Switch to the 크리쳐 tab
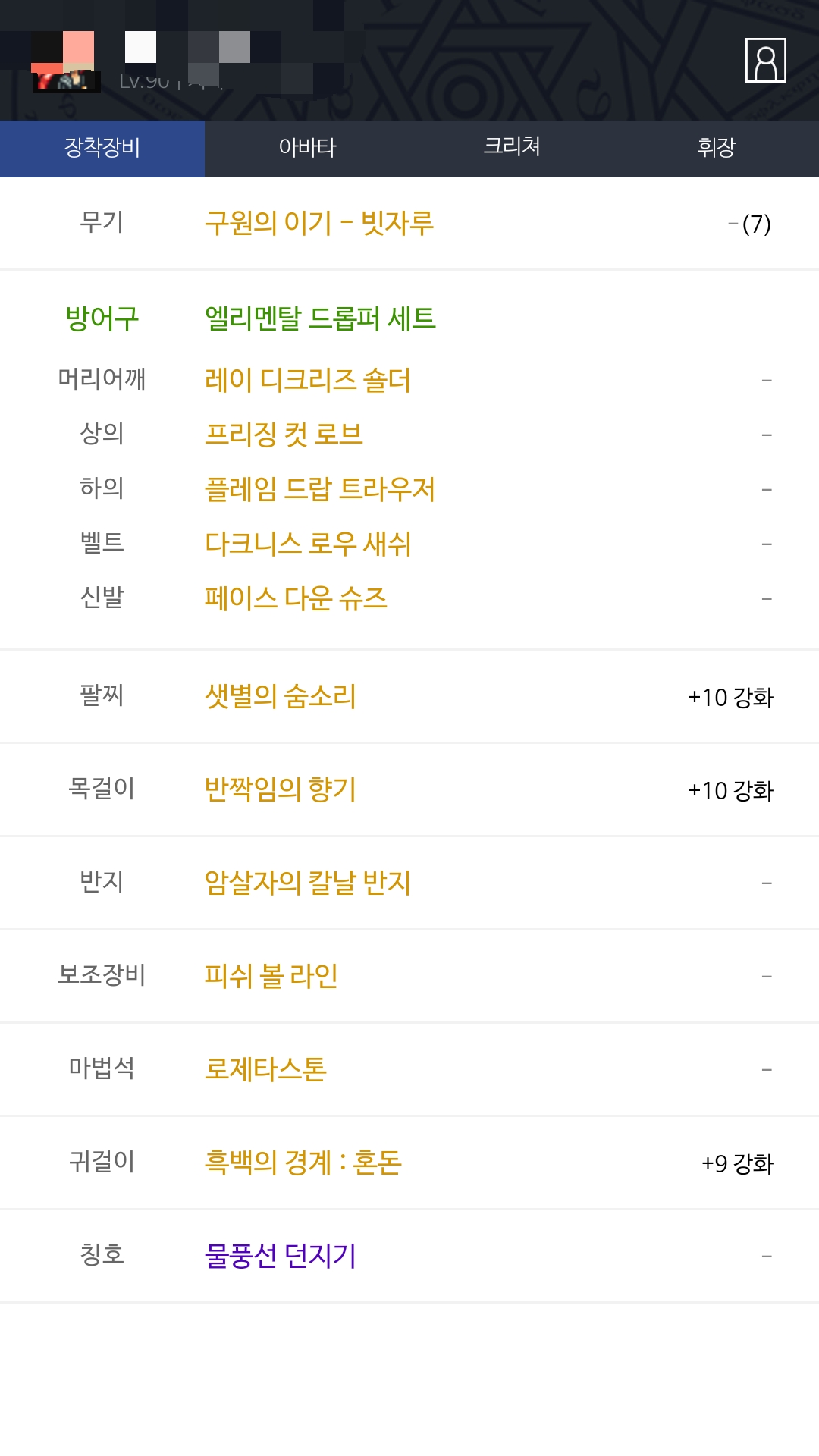This screenshot has height=1456, width=819. click(x=512, y=148)
